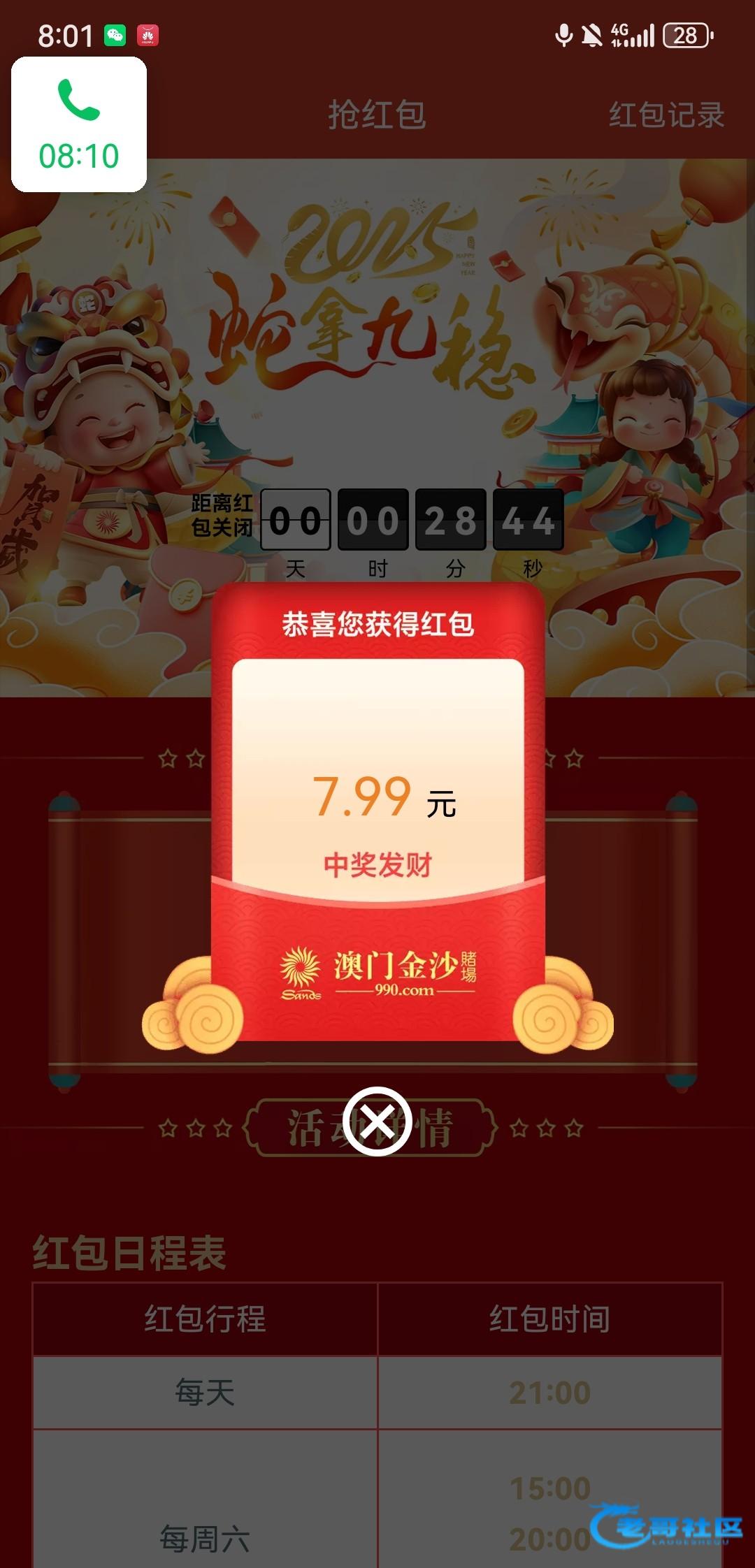The image size is (755, 1568).
Task: Open the 红包记录 tab
Action: [666, 115]
